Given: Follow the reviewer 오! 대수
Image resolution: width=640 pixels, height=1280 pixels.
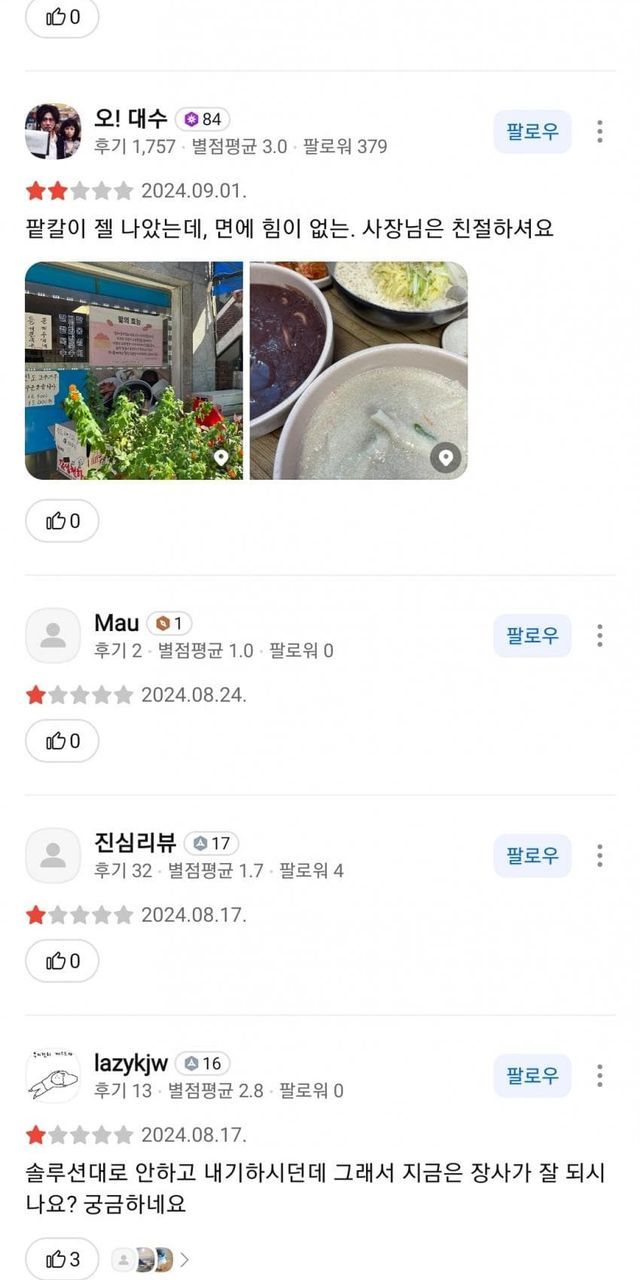Looking at the screenshot, I should coord(532,131).
